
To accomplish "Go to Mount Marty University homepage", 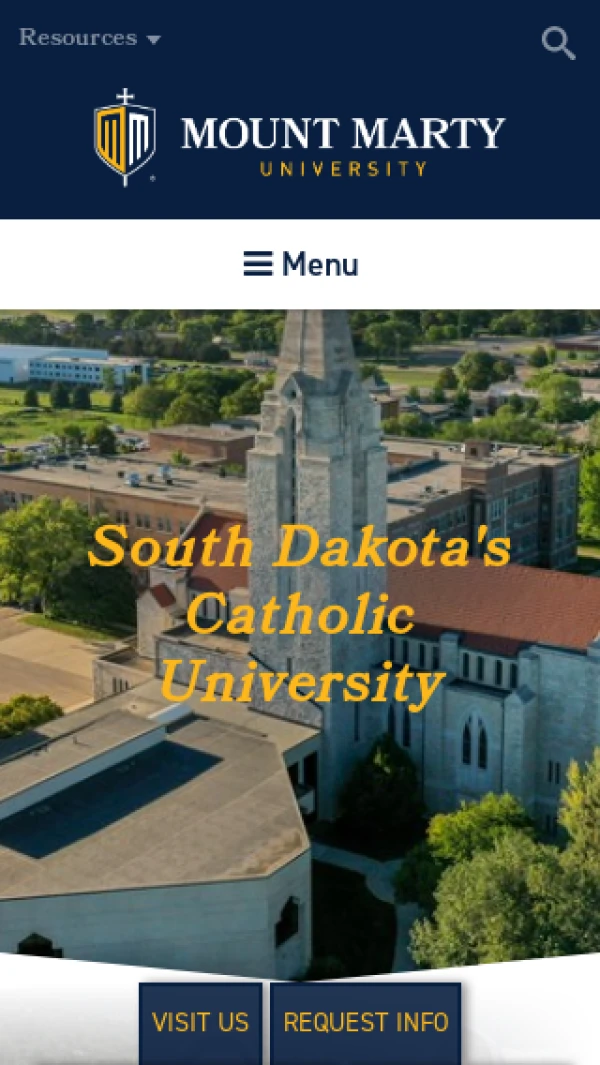I will point(300,138).
